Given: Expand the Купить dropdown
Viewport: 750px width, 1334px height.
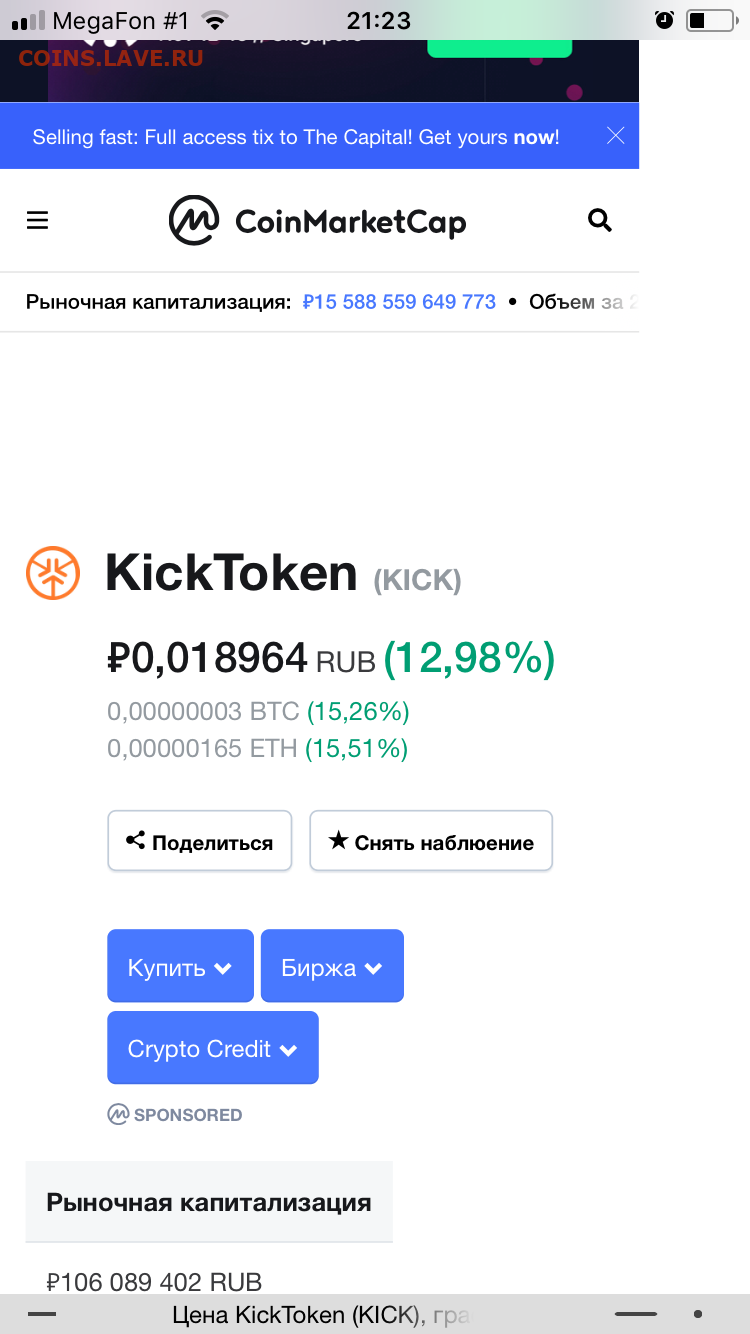Looking at the screenshot, I should 180,967.
